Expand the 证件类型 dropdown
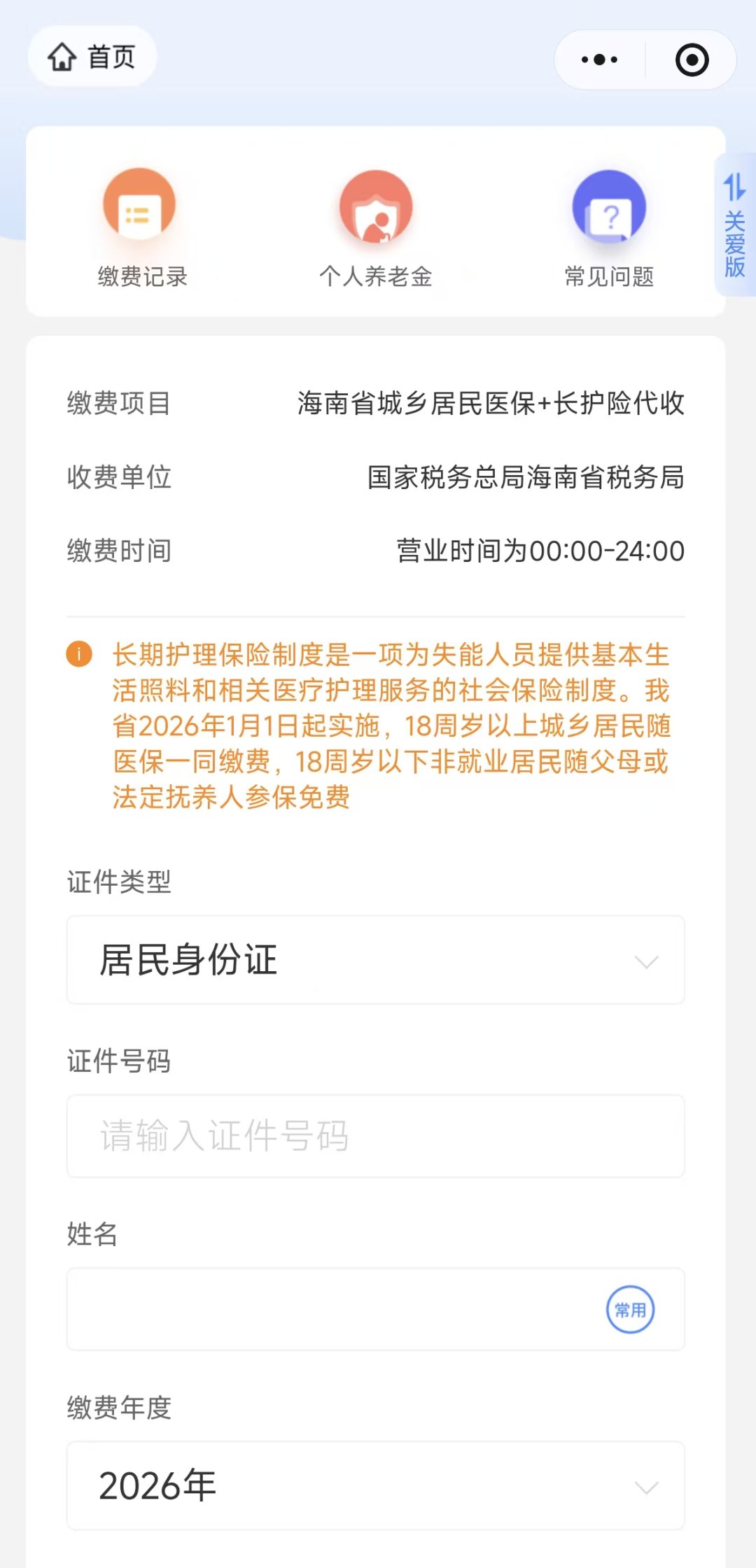The height and width of the screenshot is (1568, 756). click(375, 960)
